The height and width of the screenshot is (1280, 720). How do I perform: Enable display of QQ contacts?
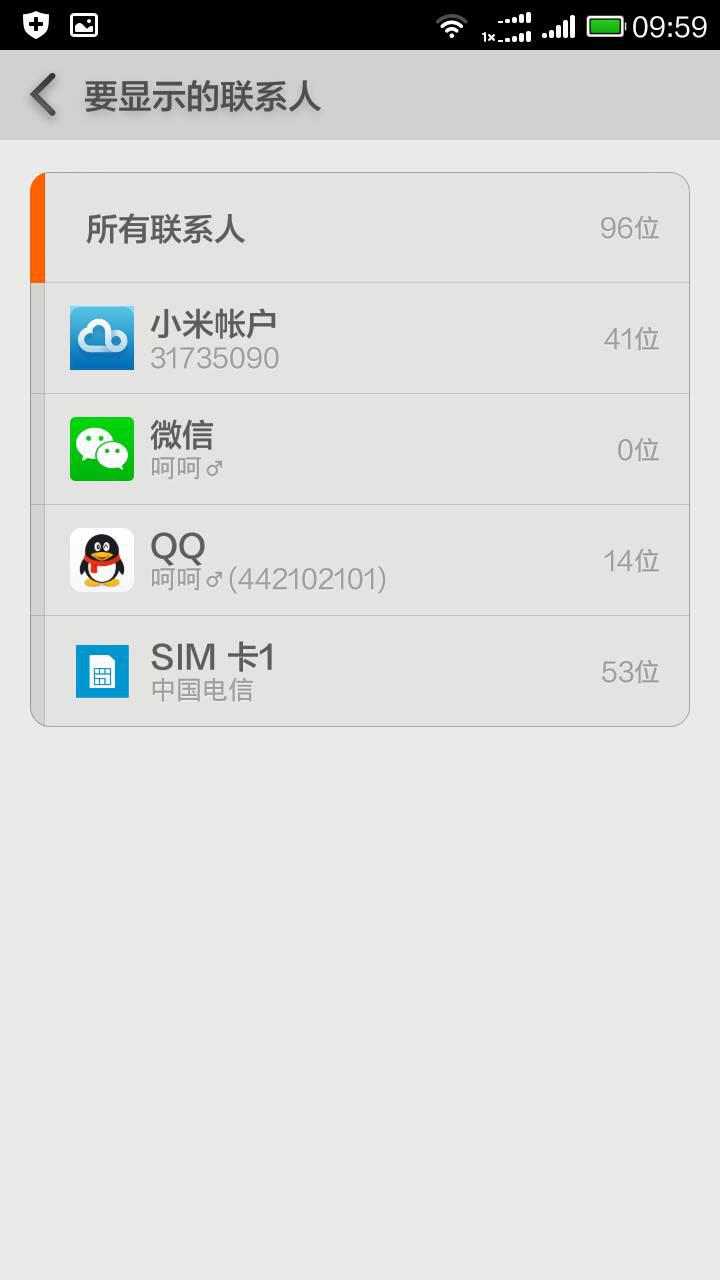360,560
